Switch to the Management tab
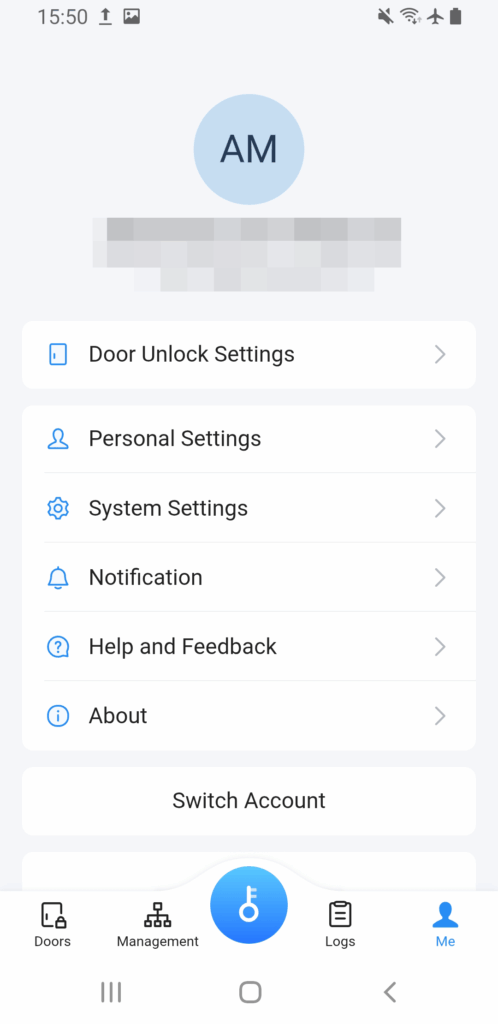This screenshot has height=1024, width=498. (157, 924)
